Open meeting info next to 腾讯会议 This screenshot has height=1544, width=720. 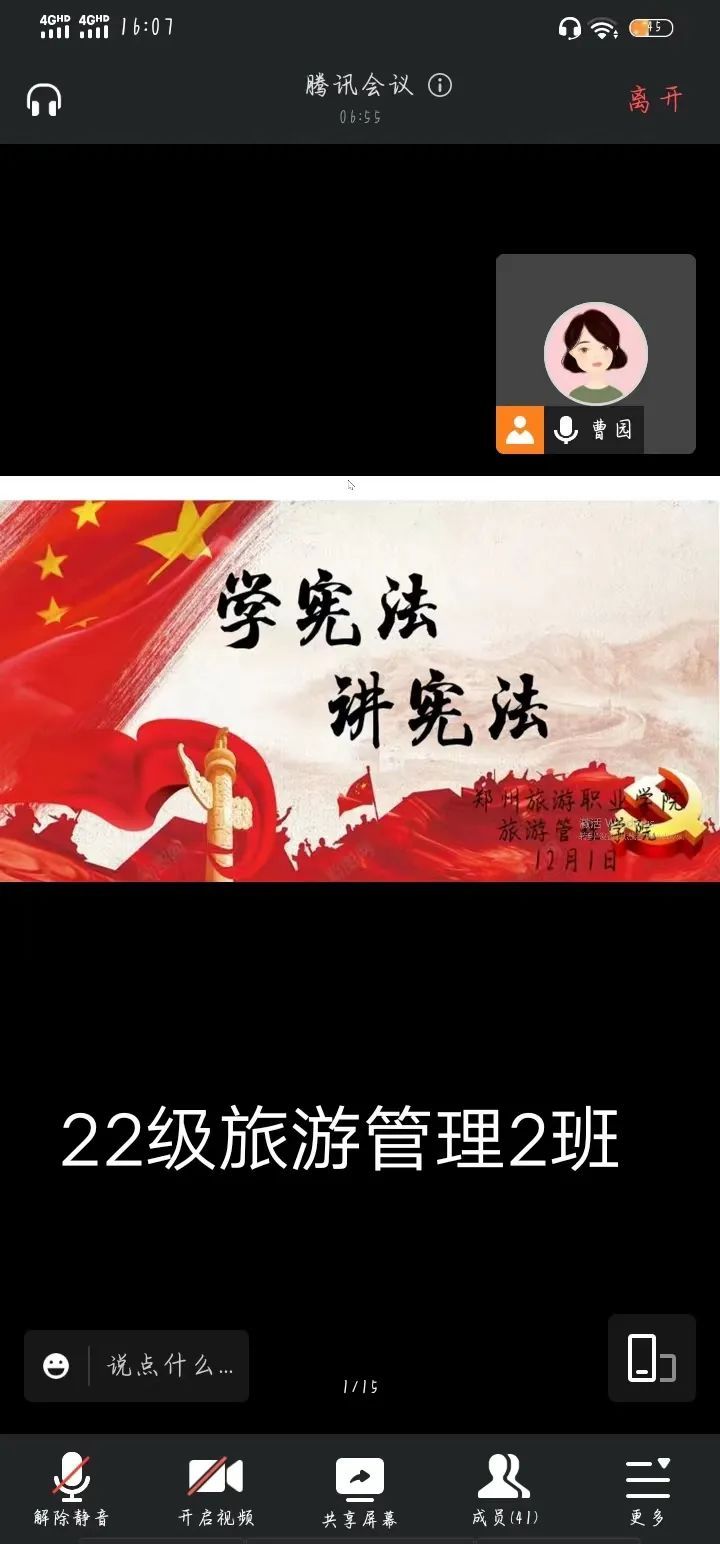(440, 86)
